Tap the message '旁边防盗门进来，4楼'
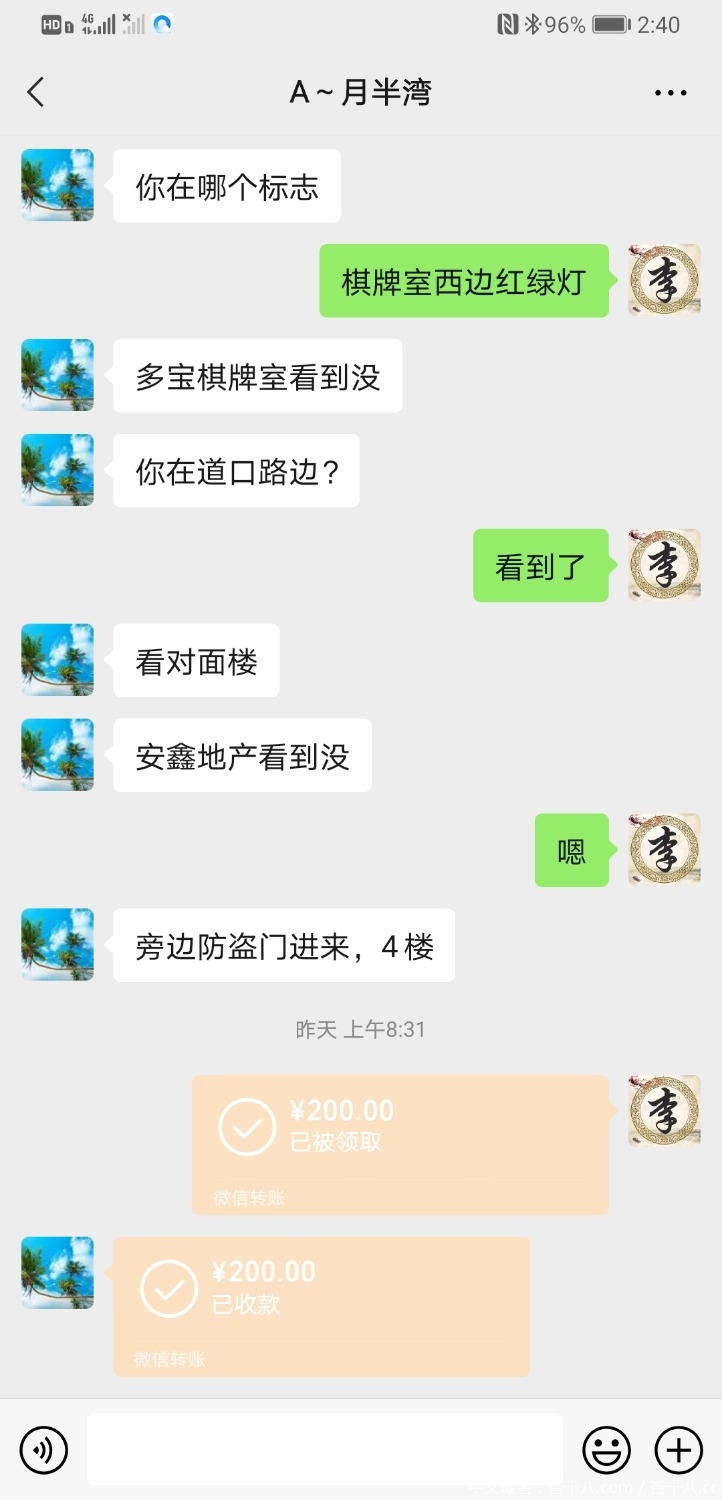This screenshot has width=722, height=1500. point(284,946)
